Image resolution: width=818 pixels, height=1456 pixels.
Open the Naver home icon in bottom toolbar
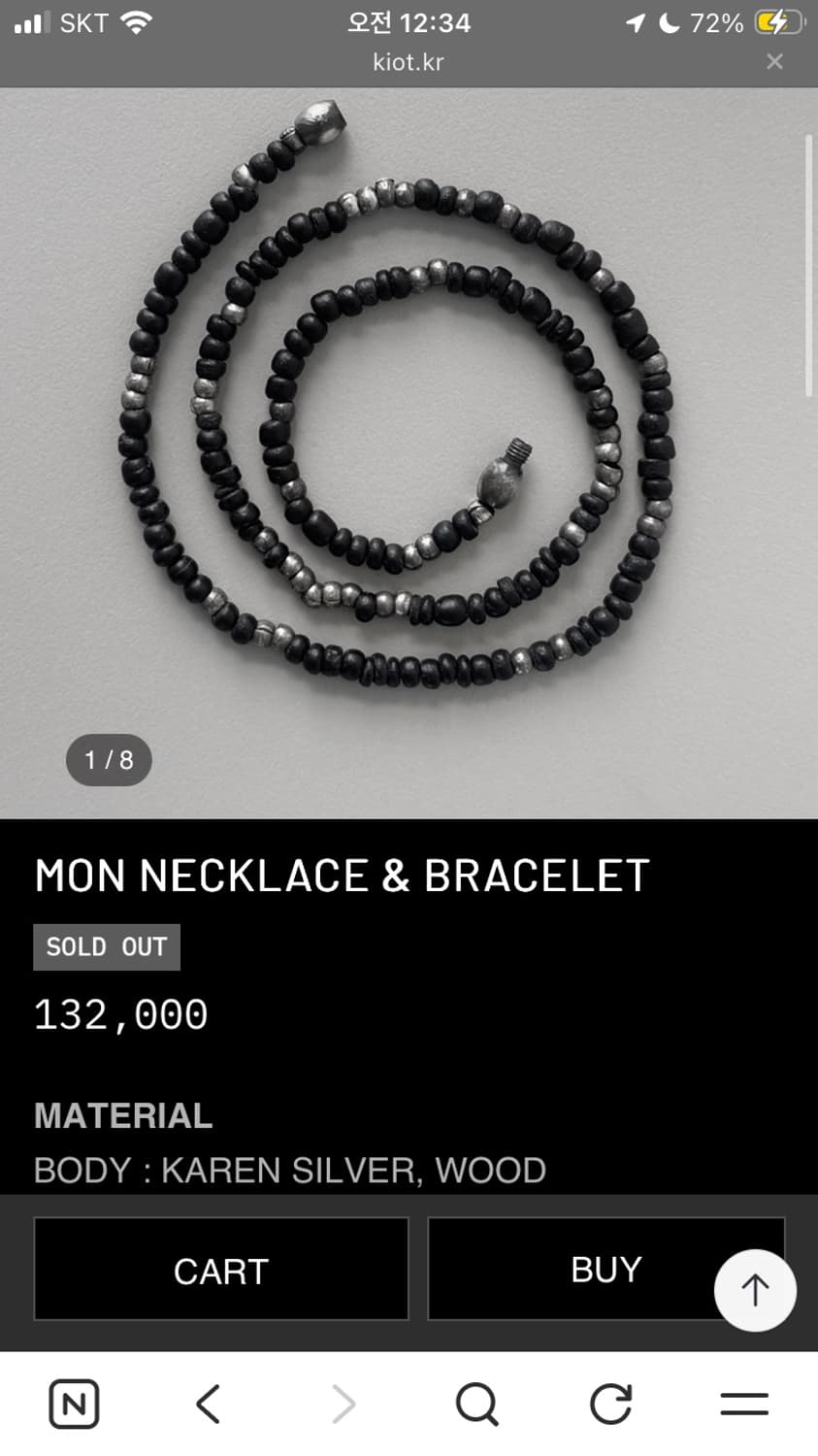pos(73,1404)
